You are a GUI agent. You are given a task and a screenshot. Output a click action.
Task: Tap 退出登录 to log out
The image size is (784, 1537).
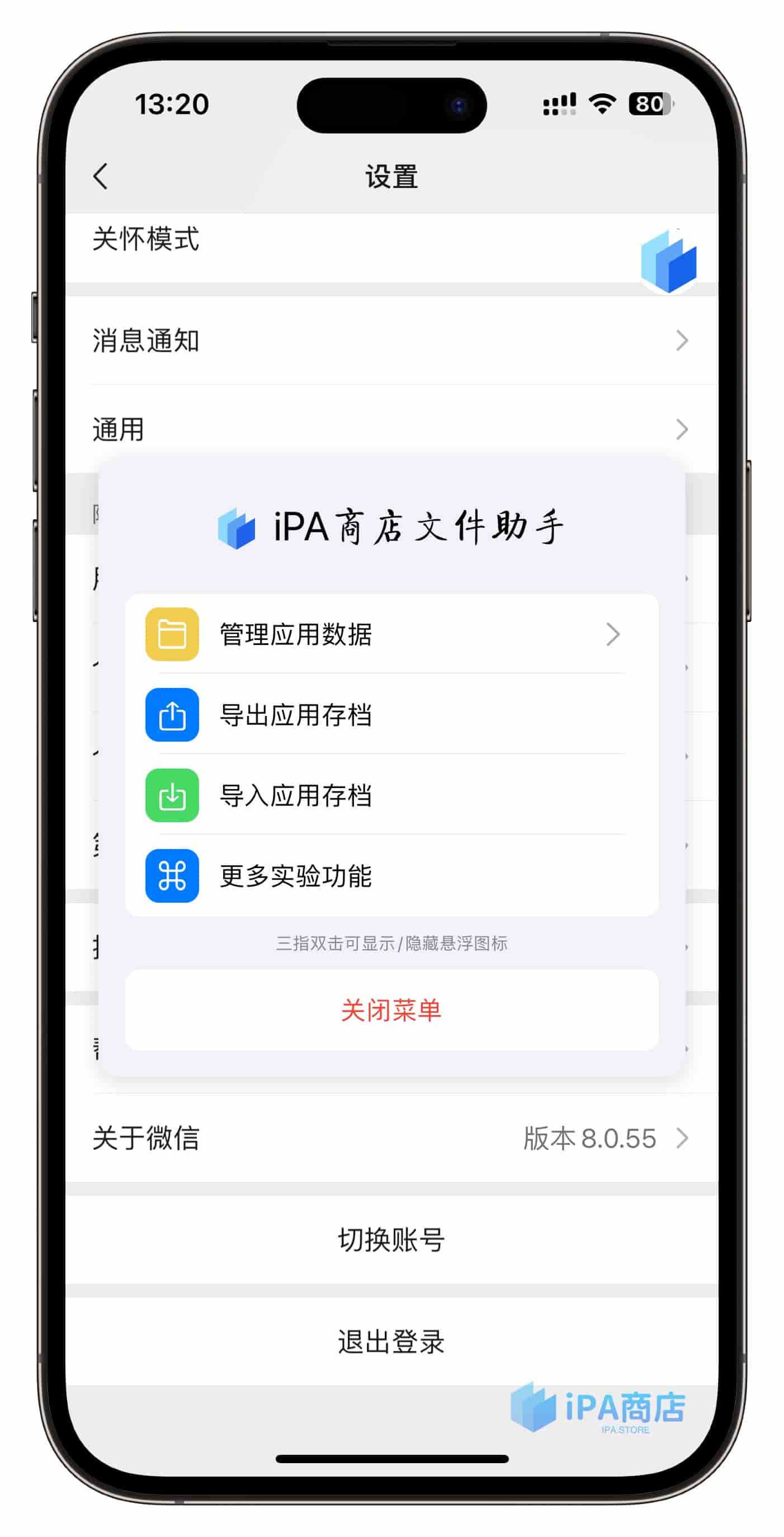click(391, 1342)
